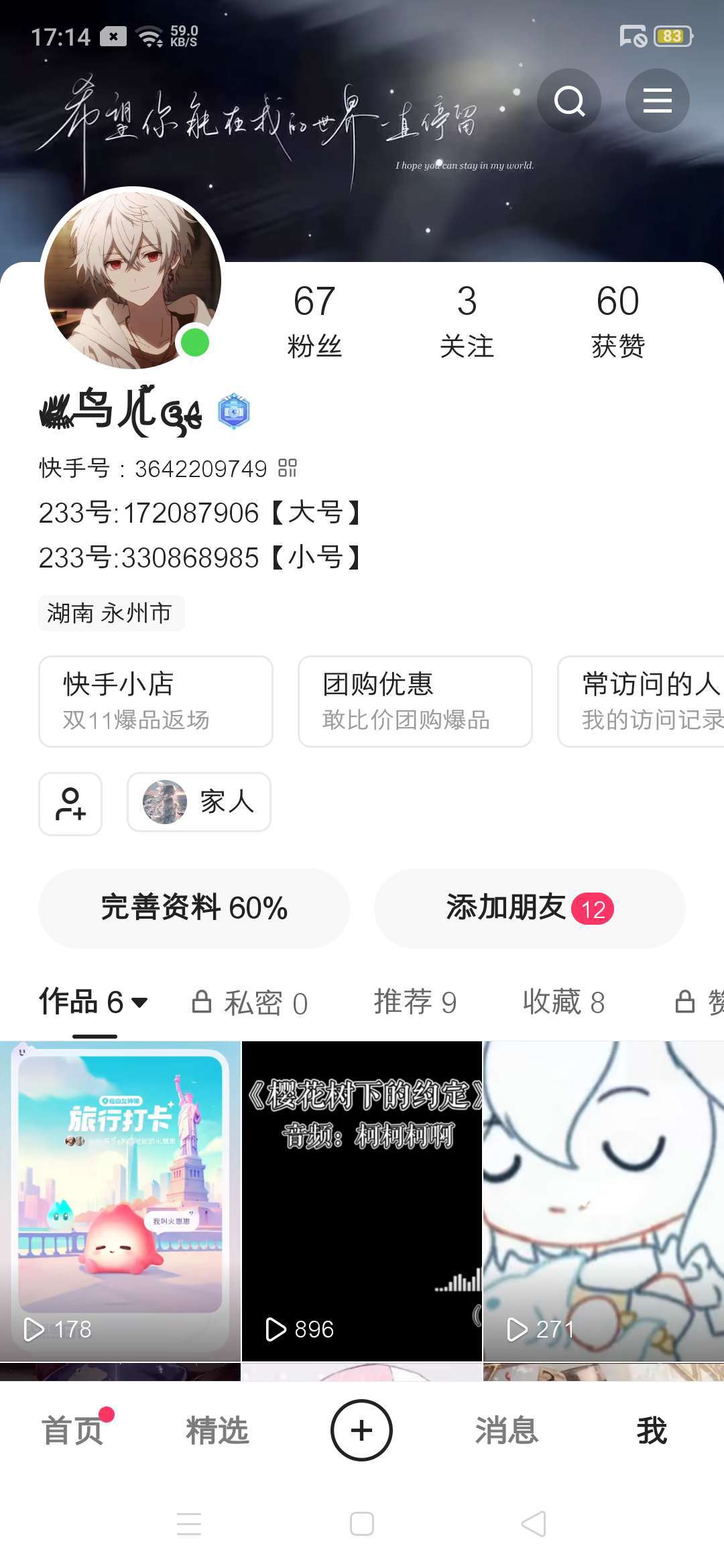The width and height of the screenshot is (724, 1568).
Task: Open the search icon on profile
Action: [x=569, y=101]
